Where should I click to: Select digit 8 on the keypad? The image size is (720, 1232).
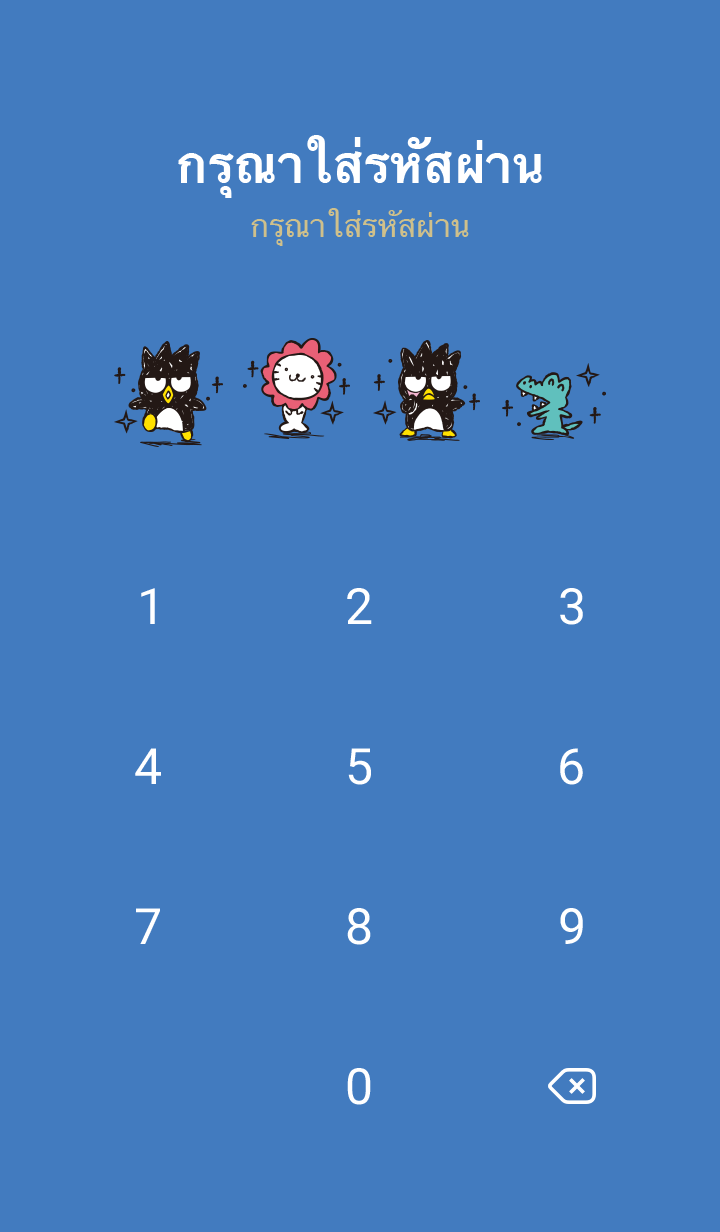pyautogui.click(x=359, y=927)
